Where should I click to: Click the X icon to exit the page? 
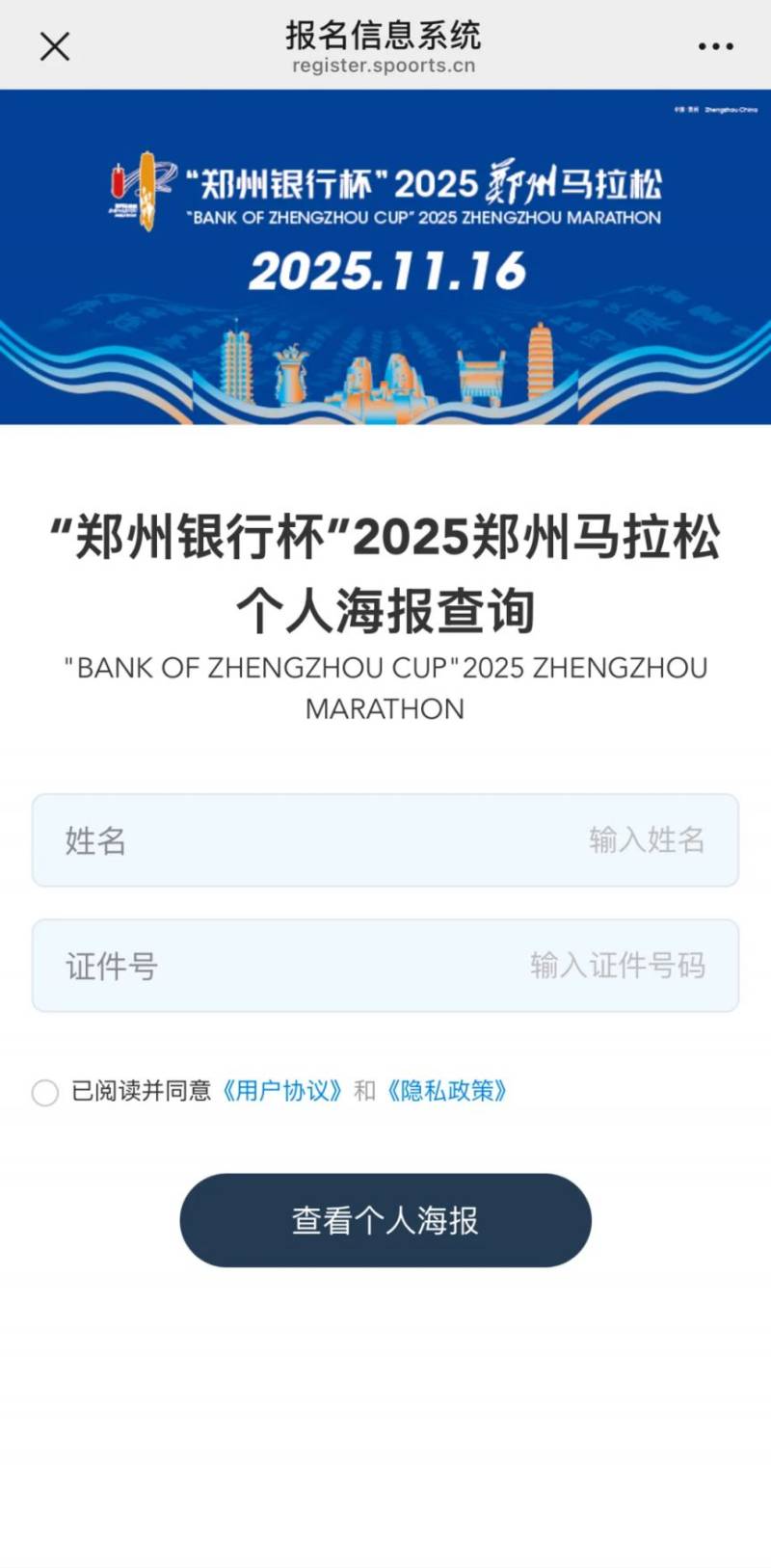pos(55,45)
